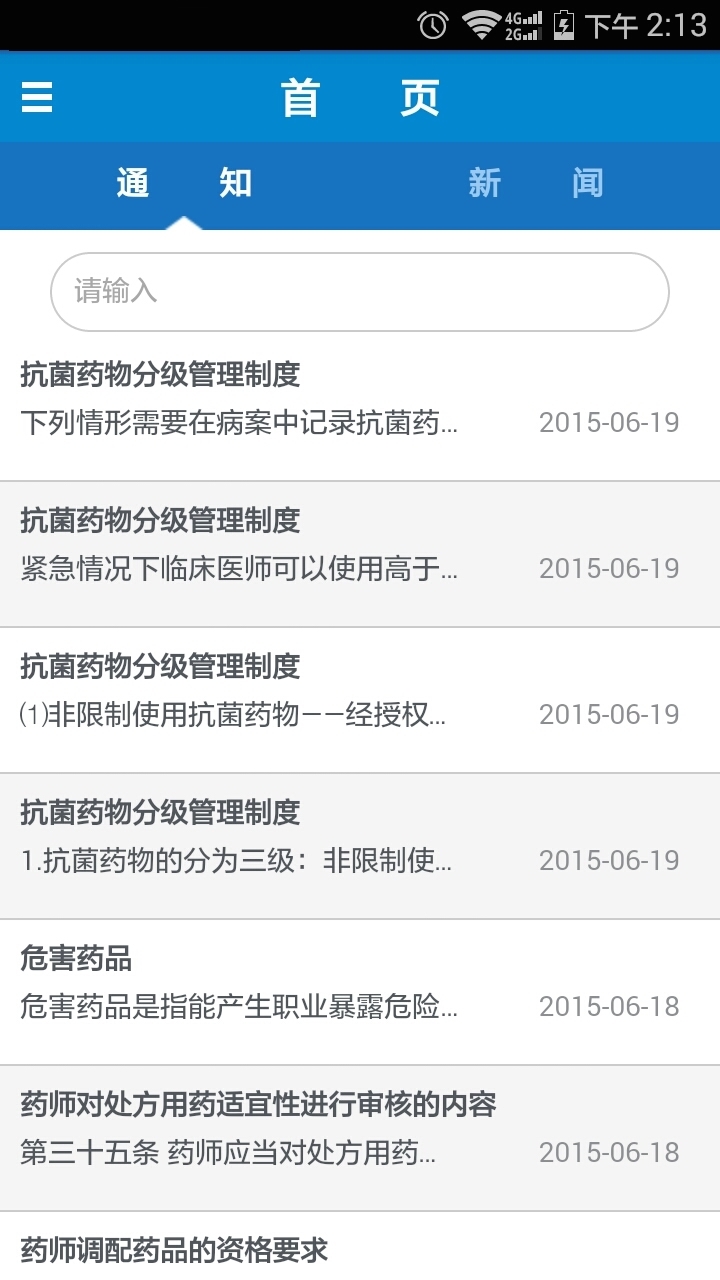Open notice starting 紧急情况下临床医师

tap(360, 548)
